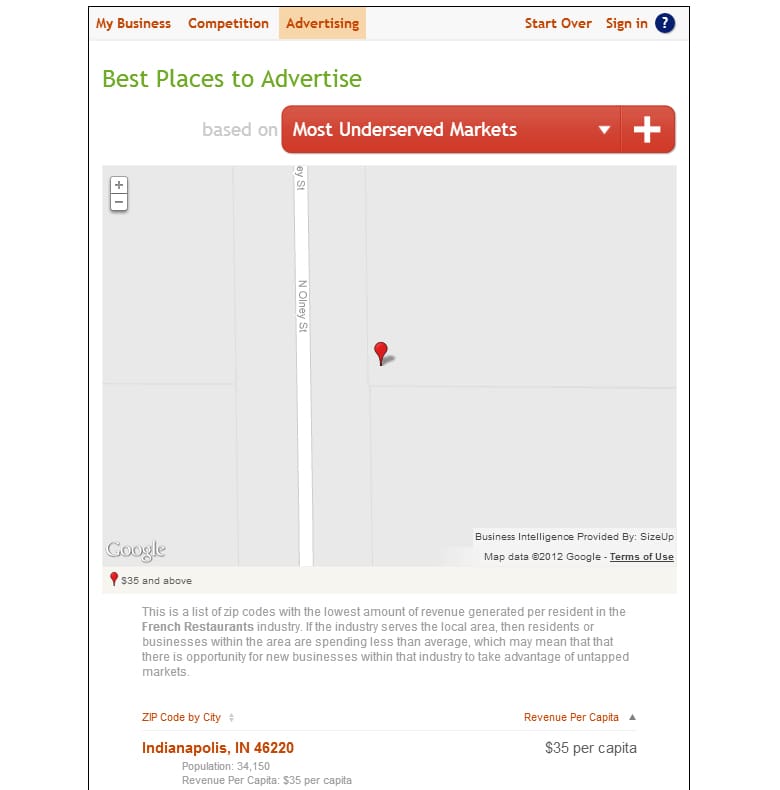Sort by ZIP Code by City
Screen dimensions: 780x790
pos(182,717)
